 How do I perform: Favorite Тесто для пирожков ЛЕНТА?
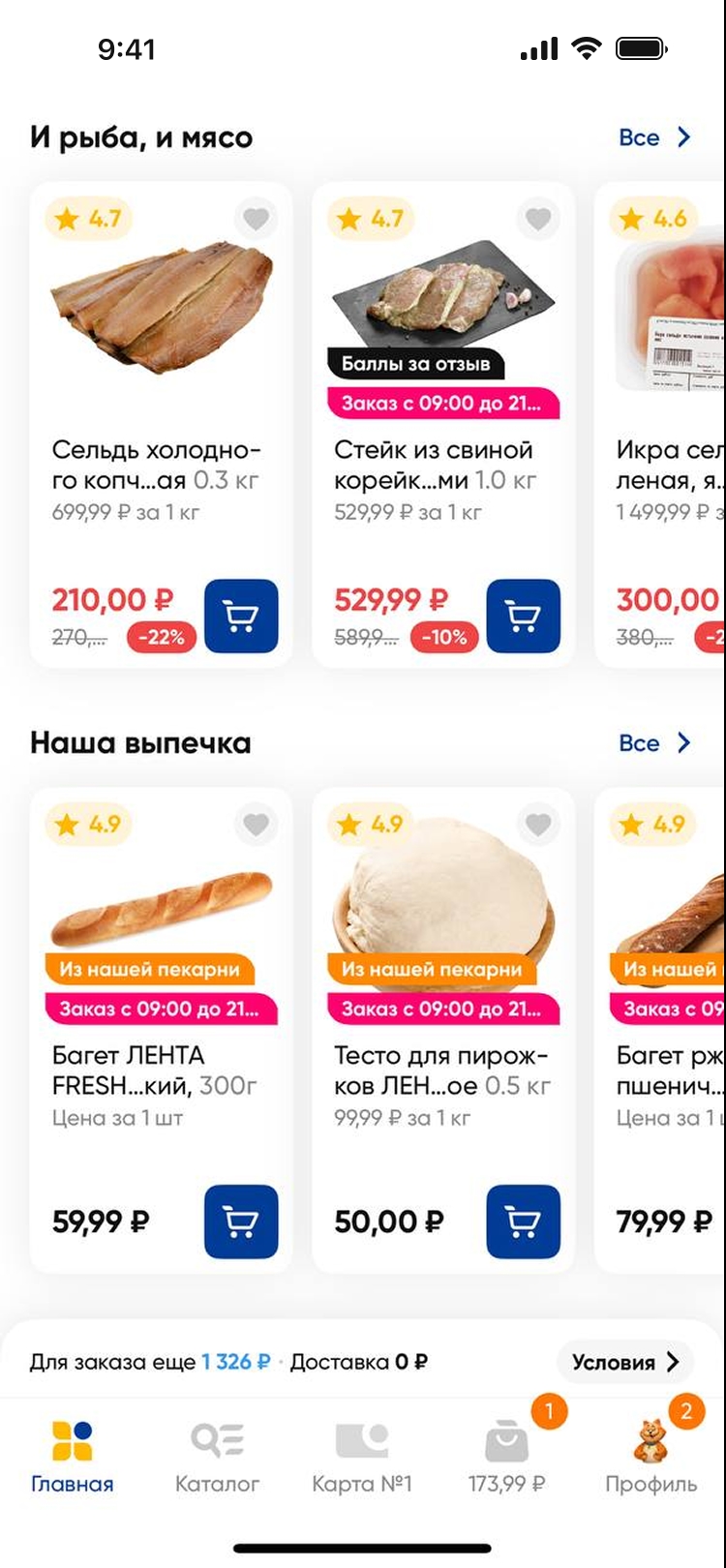pos(538,825)
